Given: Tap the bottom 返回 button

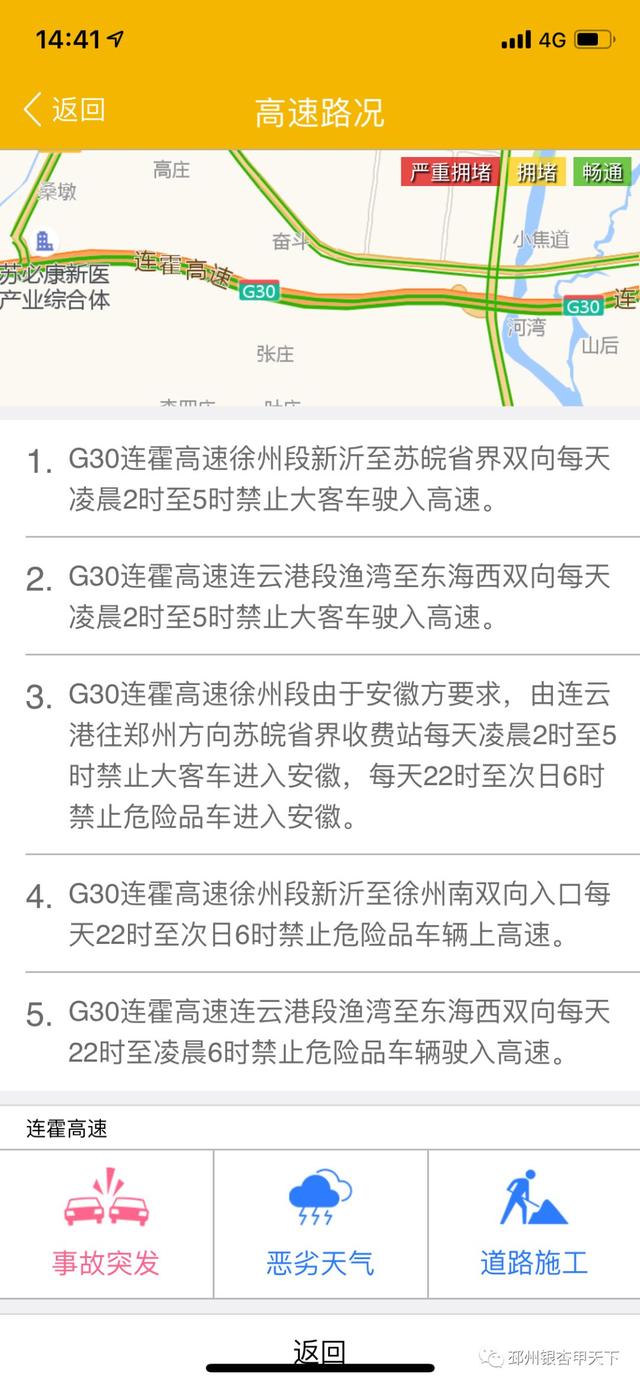Looking at the screenshot, I should 319,1352.
